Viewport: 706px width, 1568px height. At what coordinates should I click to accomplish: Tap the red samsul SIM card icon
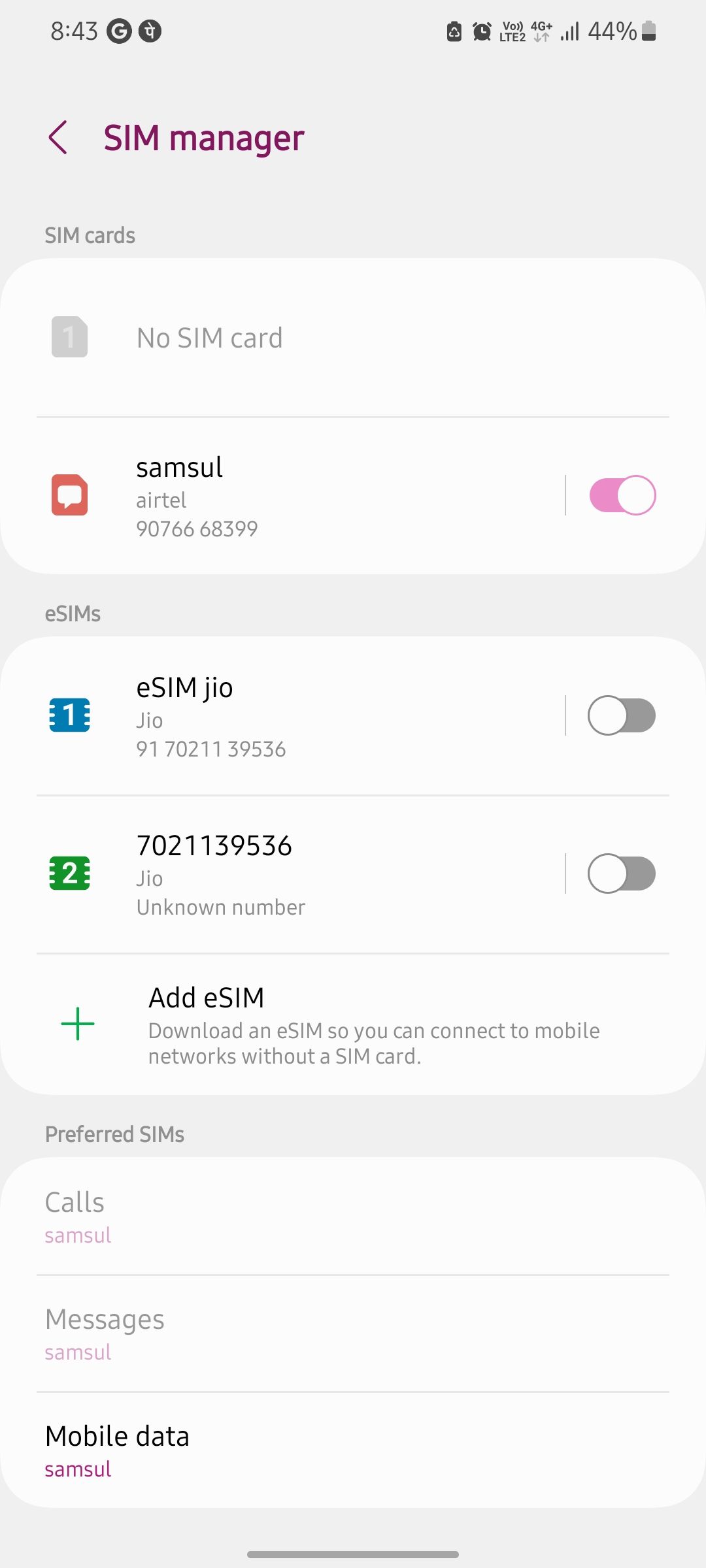[69, 495]
